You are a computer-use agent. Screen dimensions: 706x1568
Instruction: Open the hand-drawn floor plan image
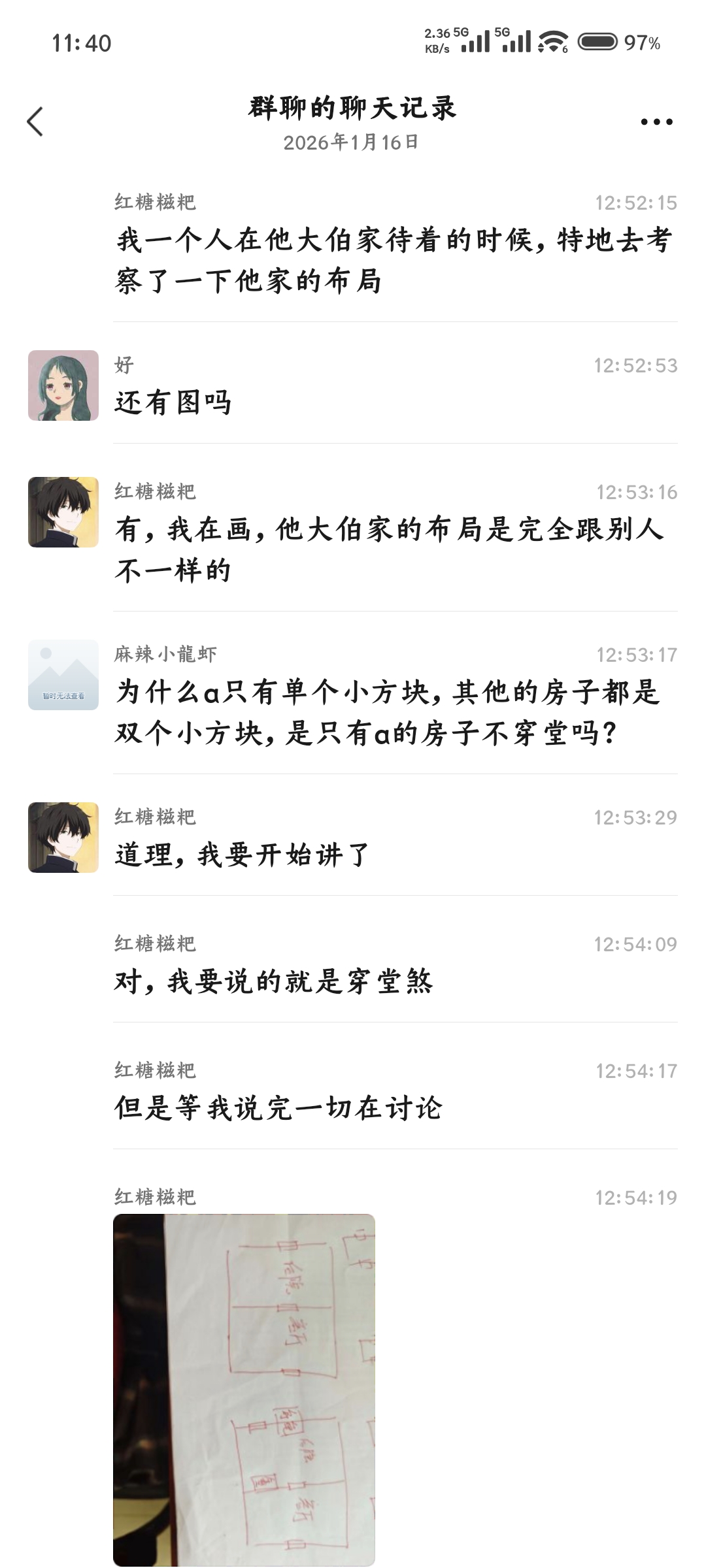click(244, 1388)
